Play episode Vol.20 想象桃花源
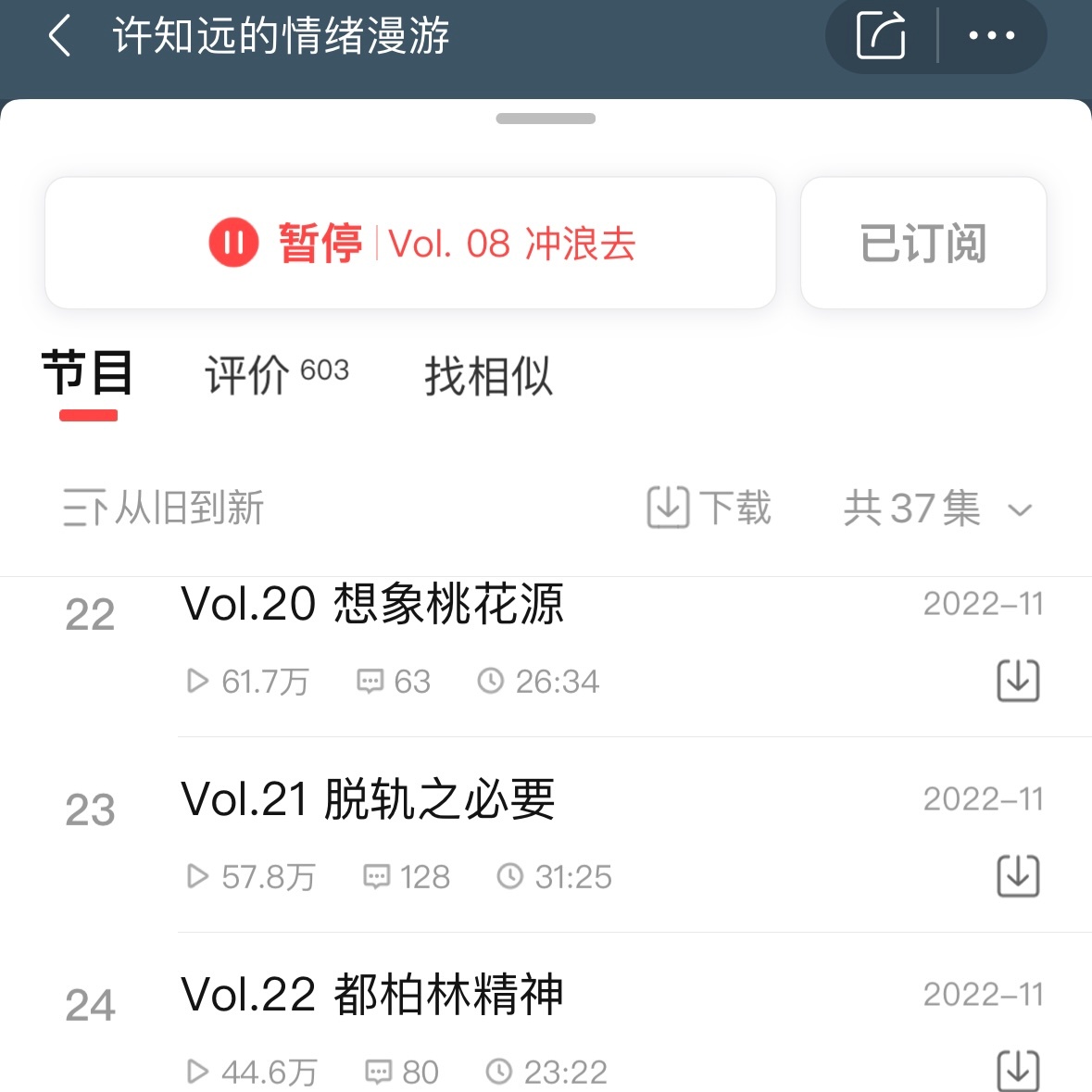 click(x=372, y=606)
